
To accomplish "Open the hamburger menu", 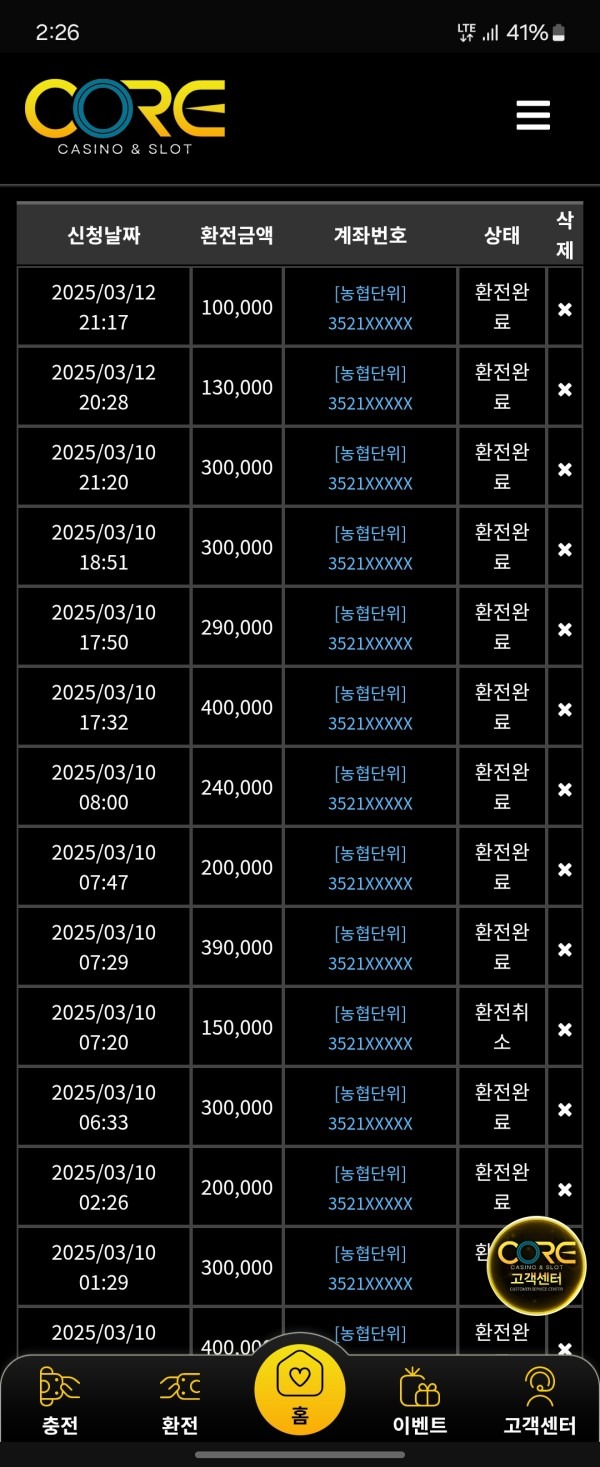I will click(533, 116).
